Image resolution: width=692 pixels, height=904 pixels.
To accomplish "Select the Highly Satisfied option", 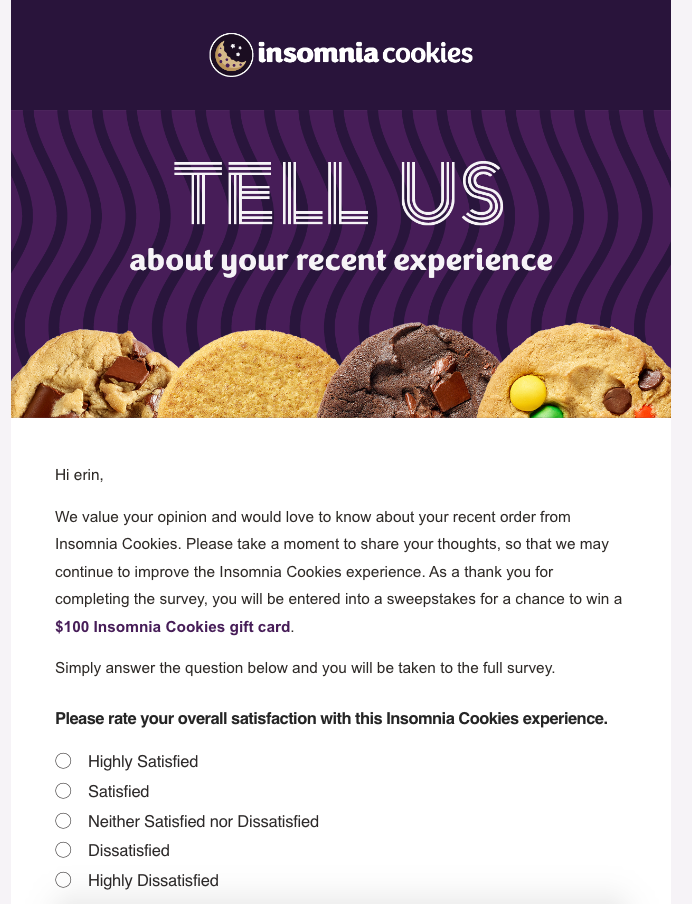I will [64, 761].
